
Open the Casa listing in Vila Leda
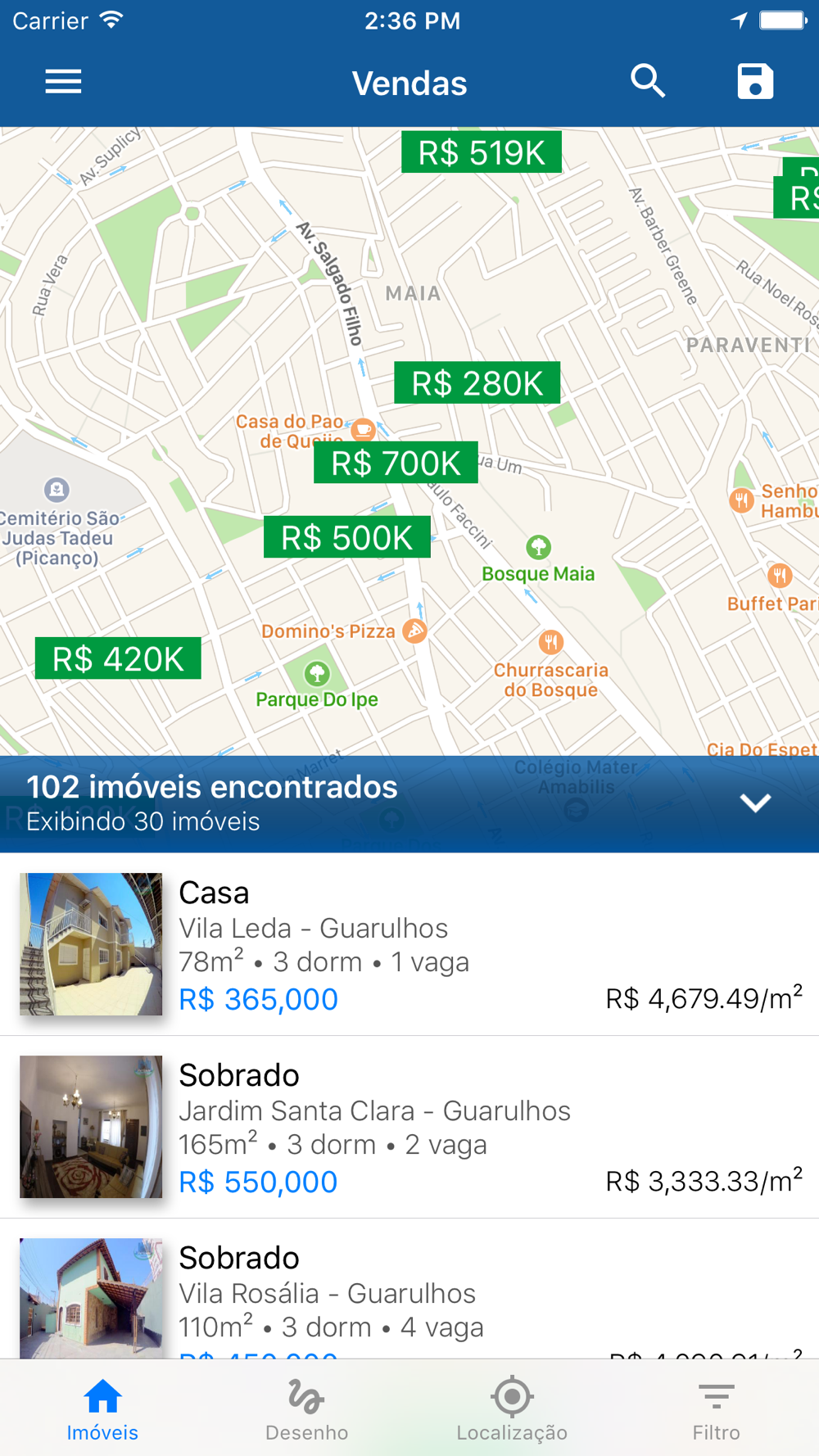[409, 944]
